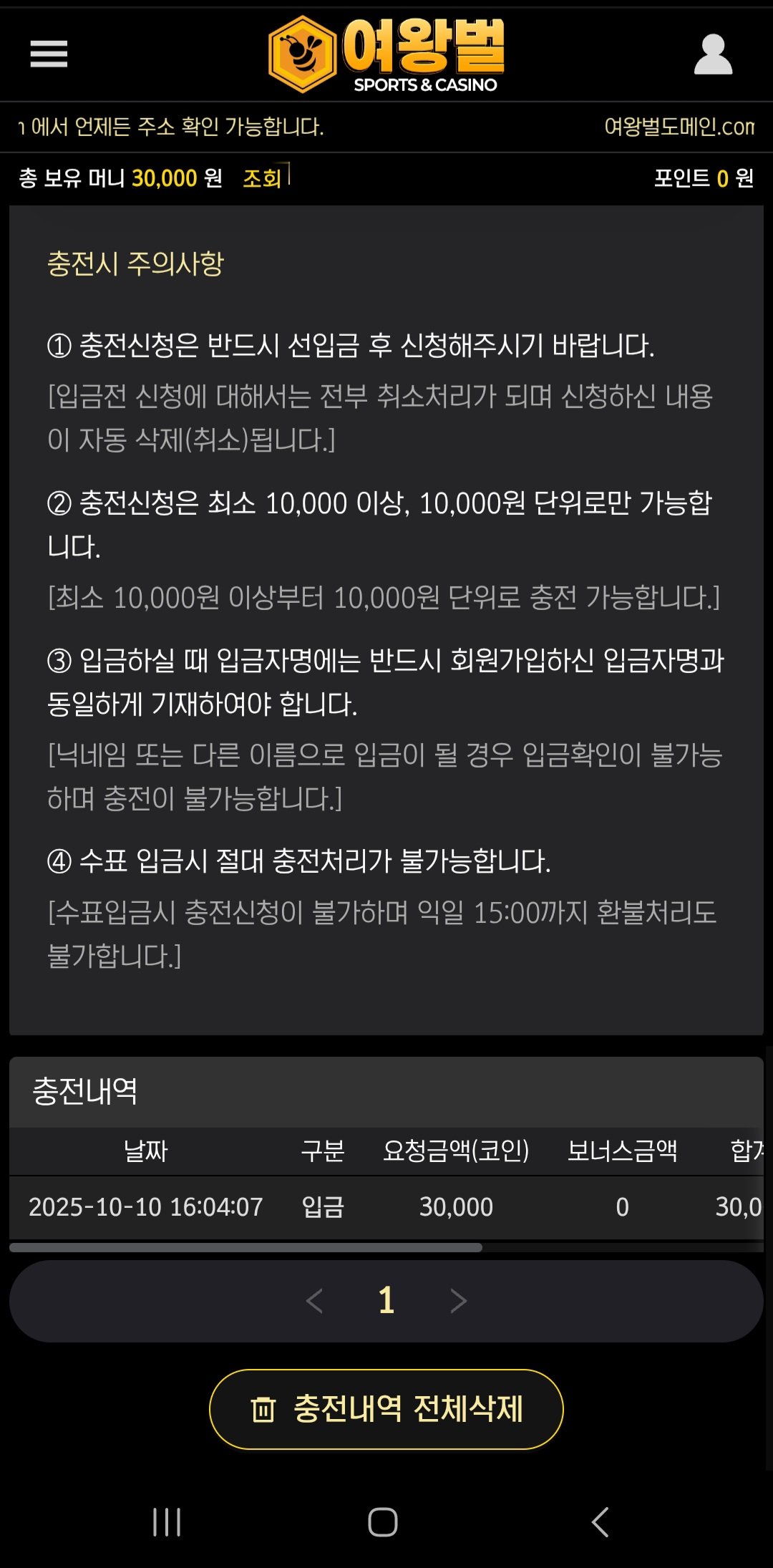Tap the 여왕벌 logo to go home
Screen dimensions: 773x1568
click(386, 54)
